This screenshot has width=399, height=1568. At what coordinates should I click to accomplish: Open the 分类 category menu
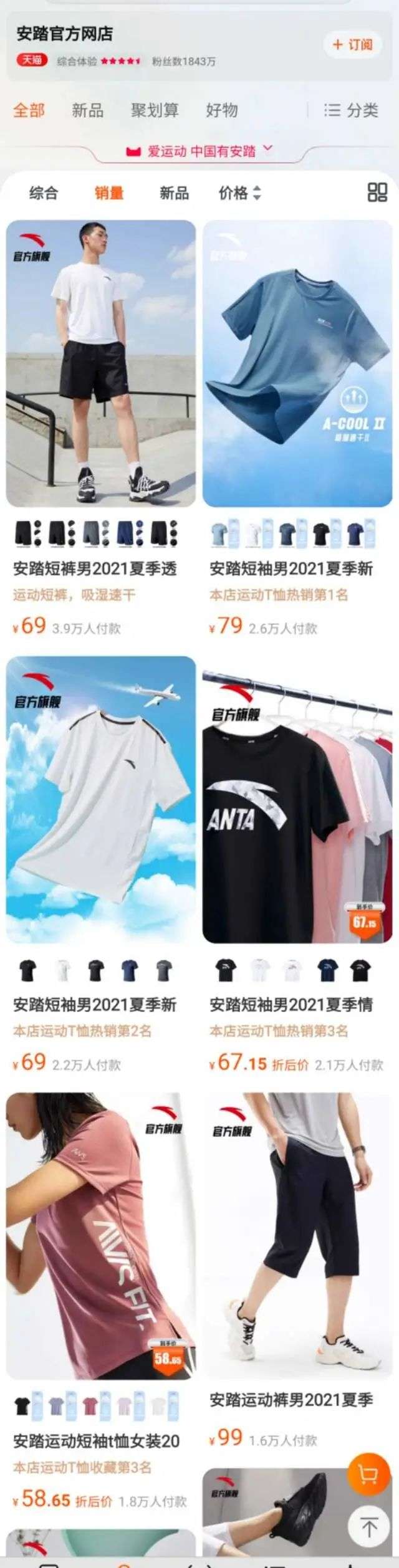click(352, 111)
